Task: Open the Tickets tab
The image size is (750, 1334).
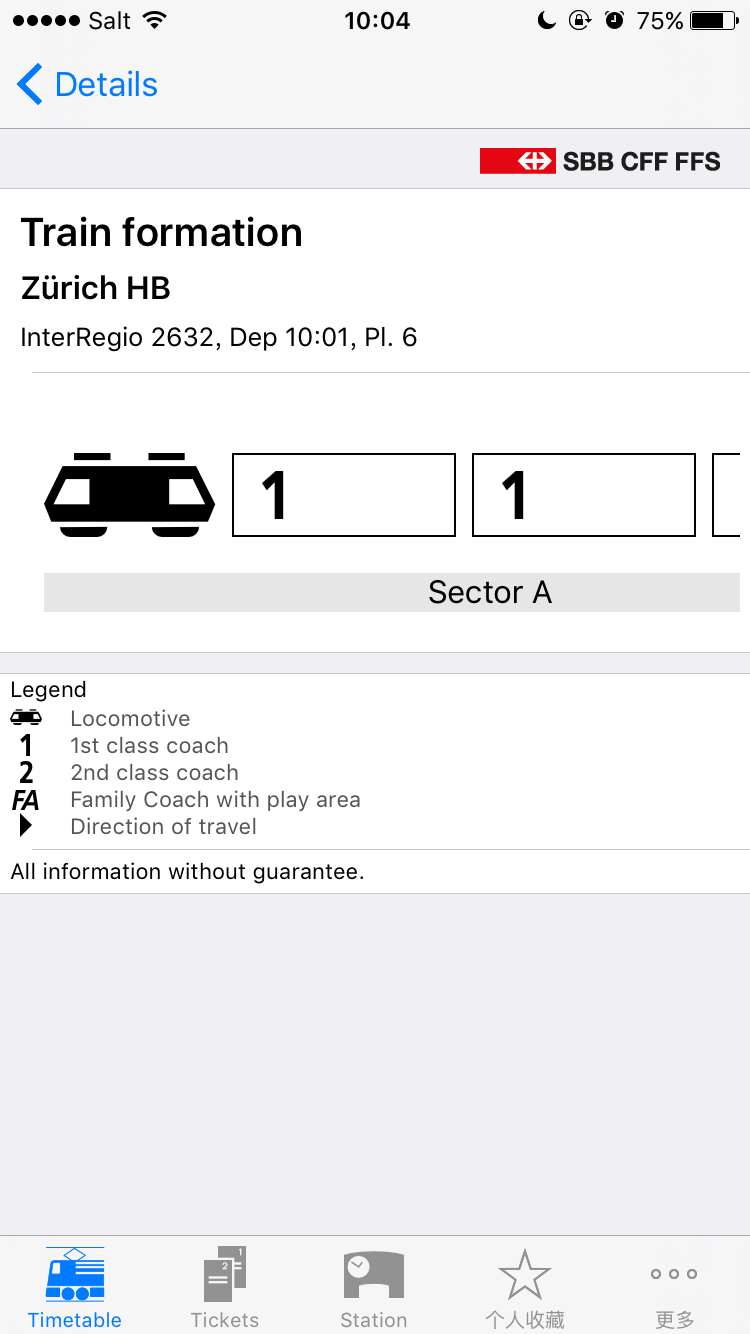Action: click(x=225, y=1288)
